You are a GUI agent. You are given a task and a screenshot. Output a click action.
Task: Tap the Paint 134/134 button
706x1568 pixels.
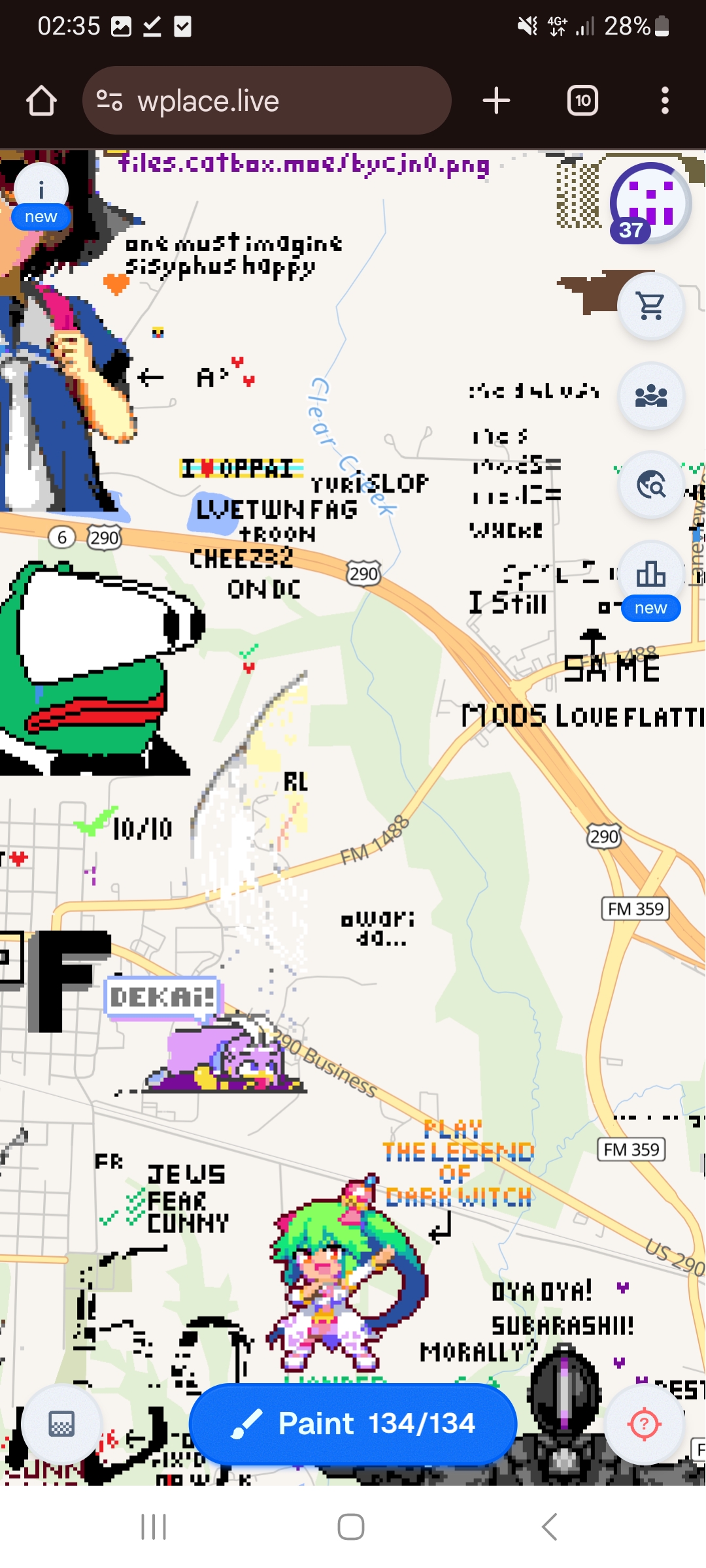click(x=353, y=1423)
